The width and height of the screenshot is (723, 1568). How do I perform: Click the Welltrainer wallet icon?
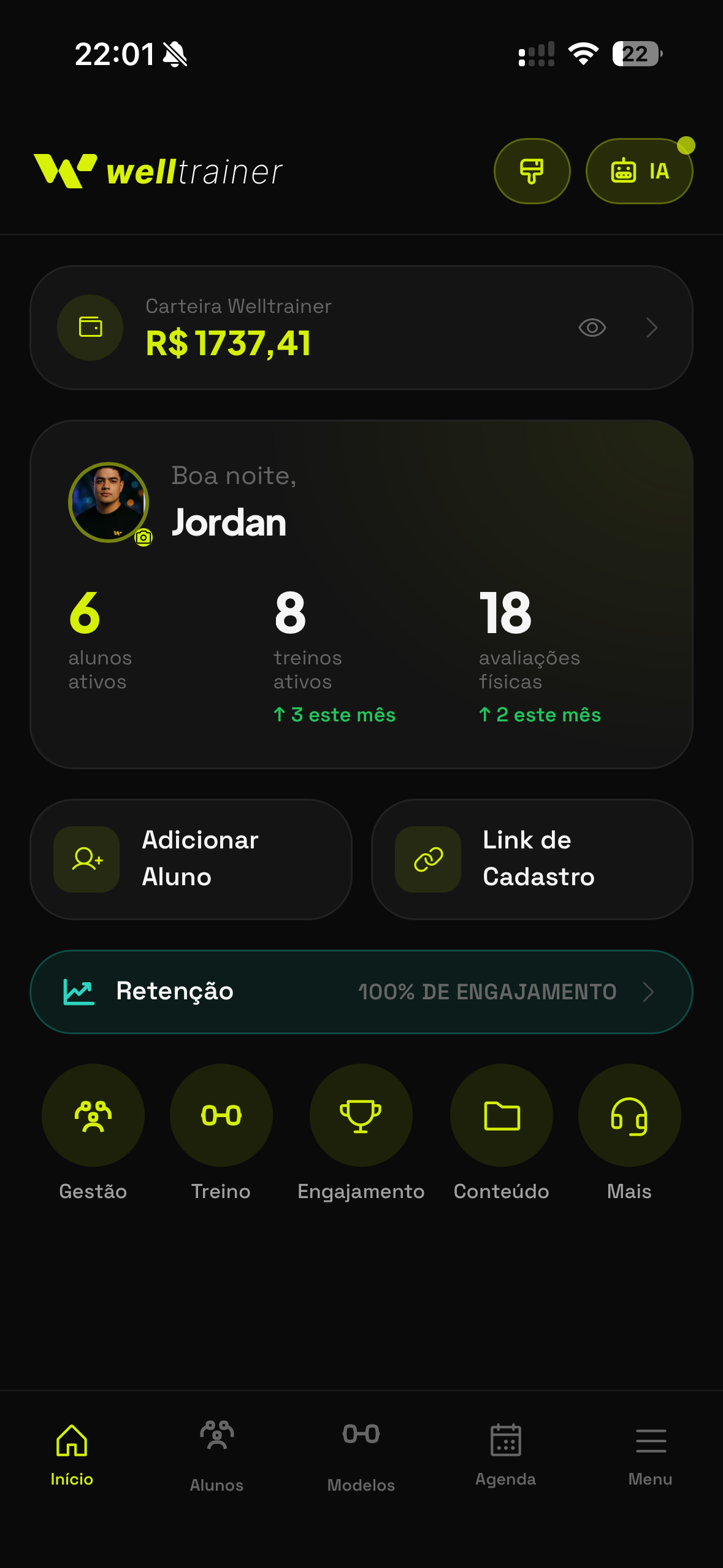[90, 328]
